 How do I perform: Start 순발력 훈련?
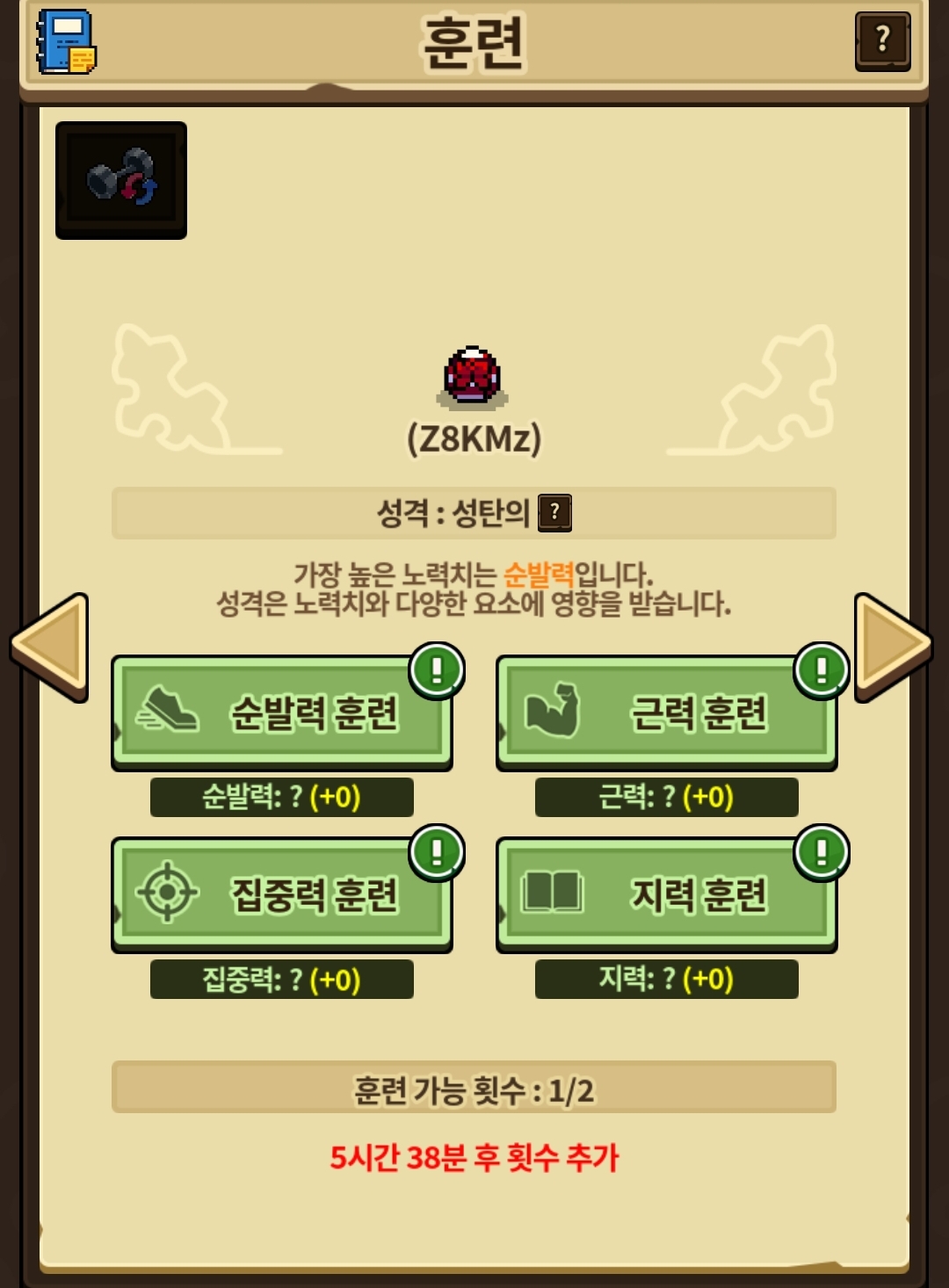coord(282,713)
